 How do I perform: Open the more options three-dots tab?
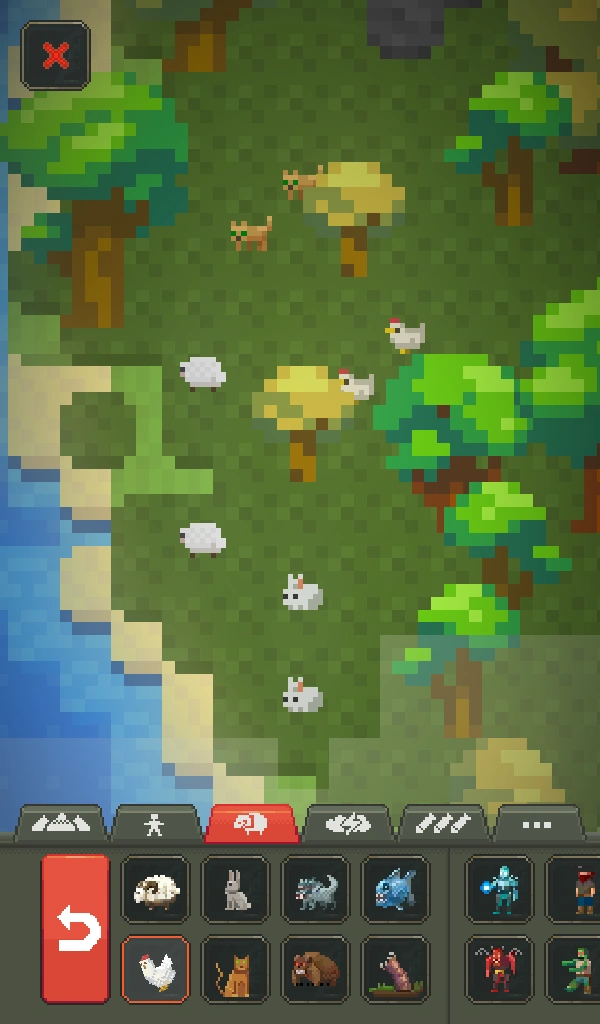pyautogui.click(x=538, y=825)
